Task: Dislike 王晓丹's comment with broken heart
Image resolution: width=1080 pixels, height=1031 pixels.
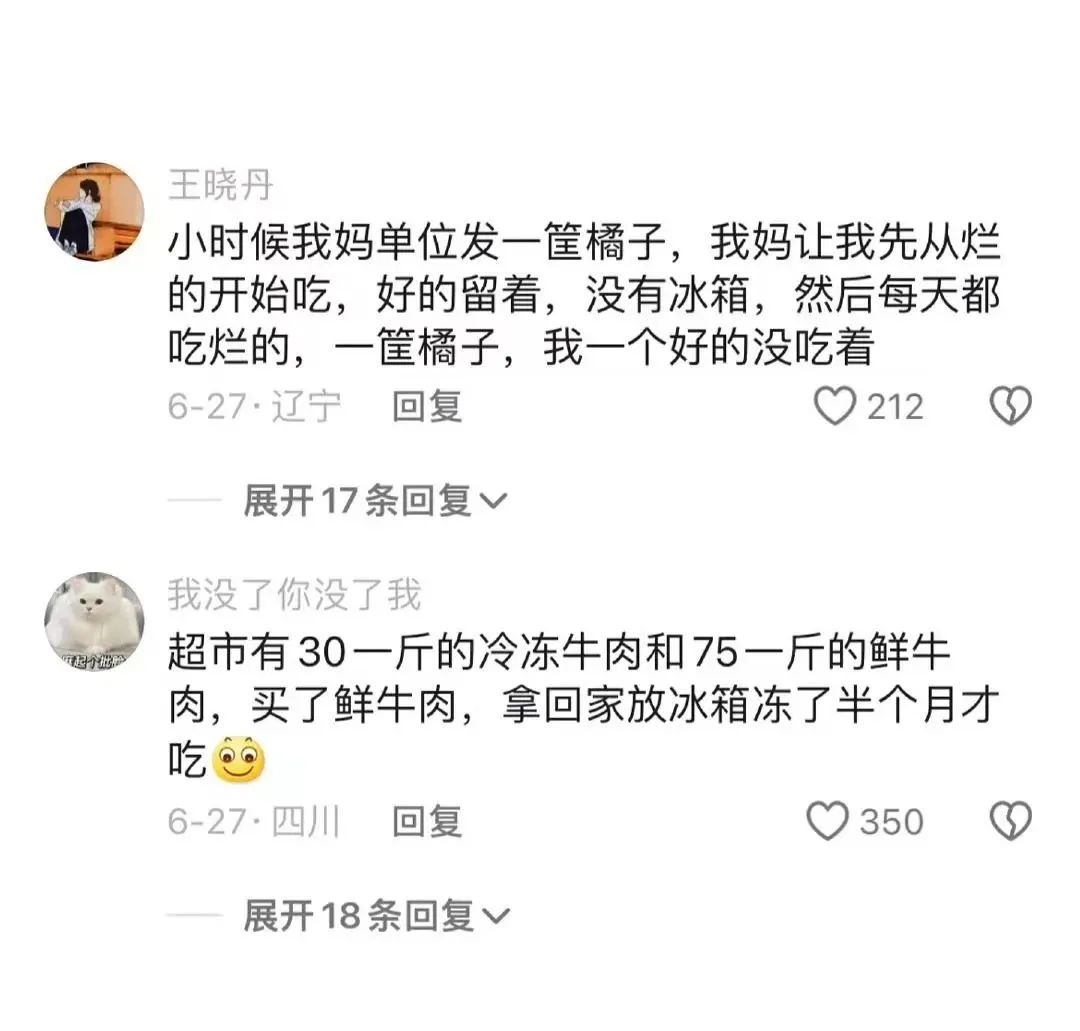Action: pos(1010,407)
